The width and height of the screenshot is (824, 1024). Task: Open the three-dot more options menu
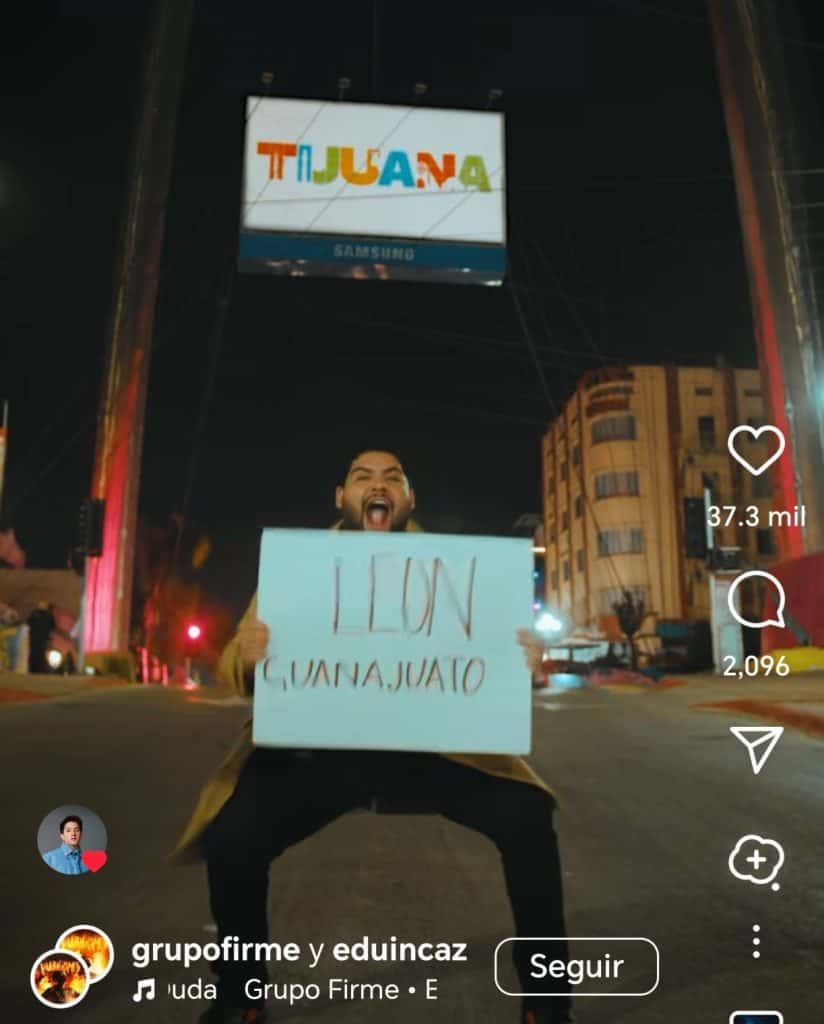pyautogui.click(x=756, y=941)
